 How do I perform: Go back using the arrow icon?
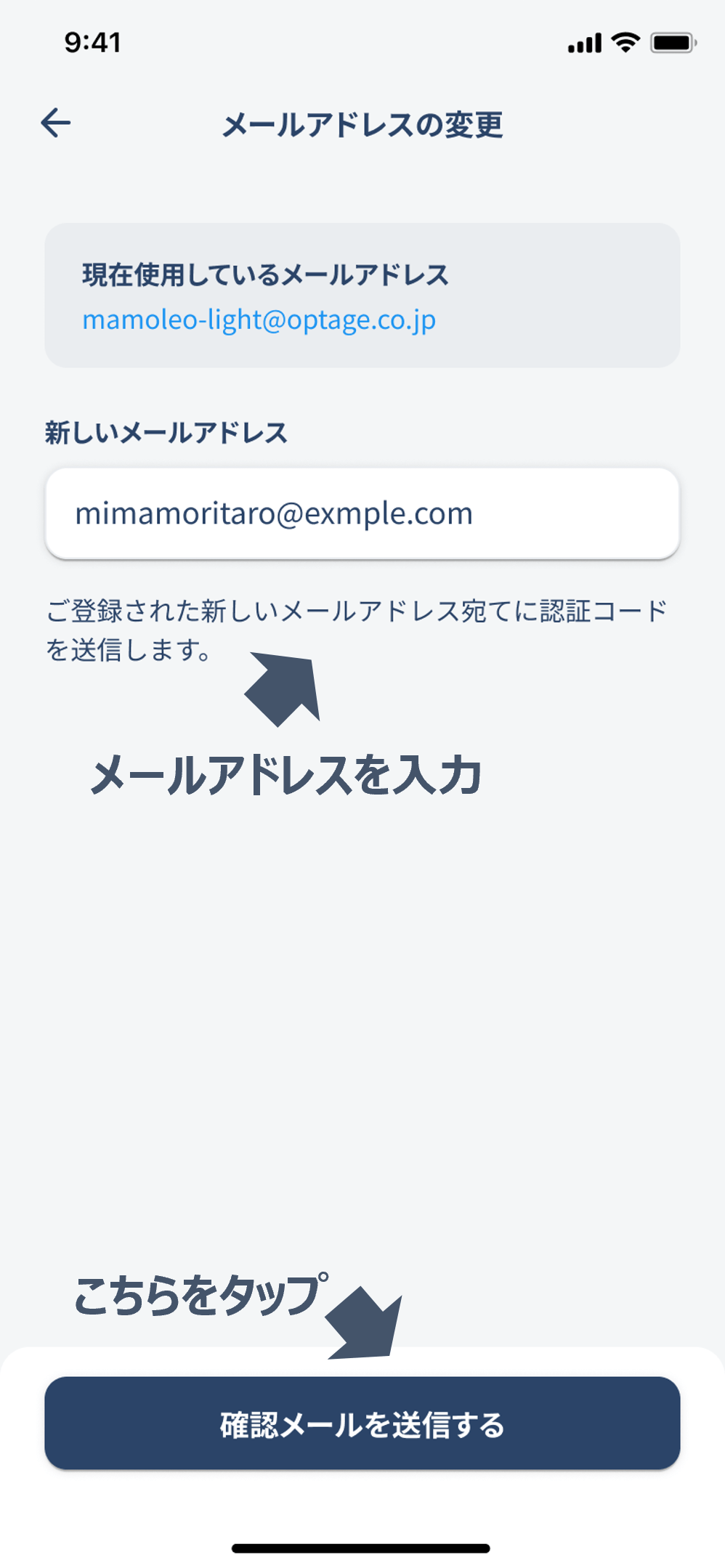click(x=56, y=123)
